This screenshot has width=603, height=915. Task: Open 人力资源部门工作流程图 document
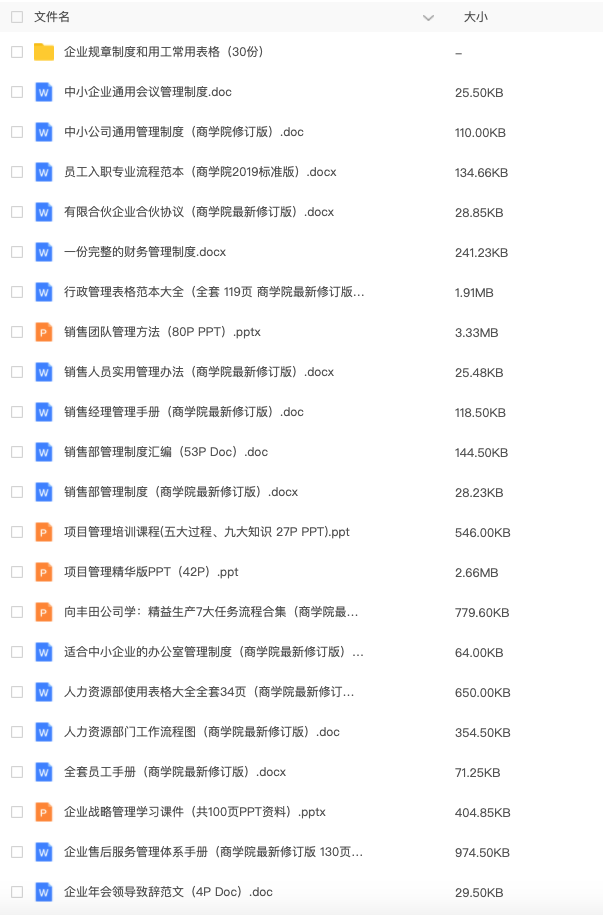[201, 732]
